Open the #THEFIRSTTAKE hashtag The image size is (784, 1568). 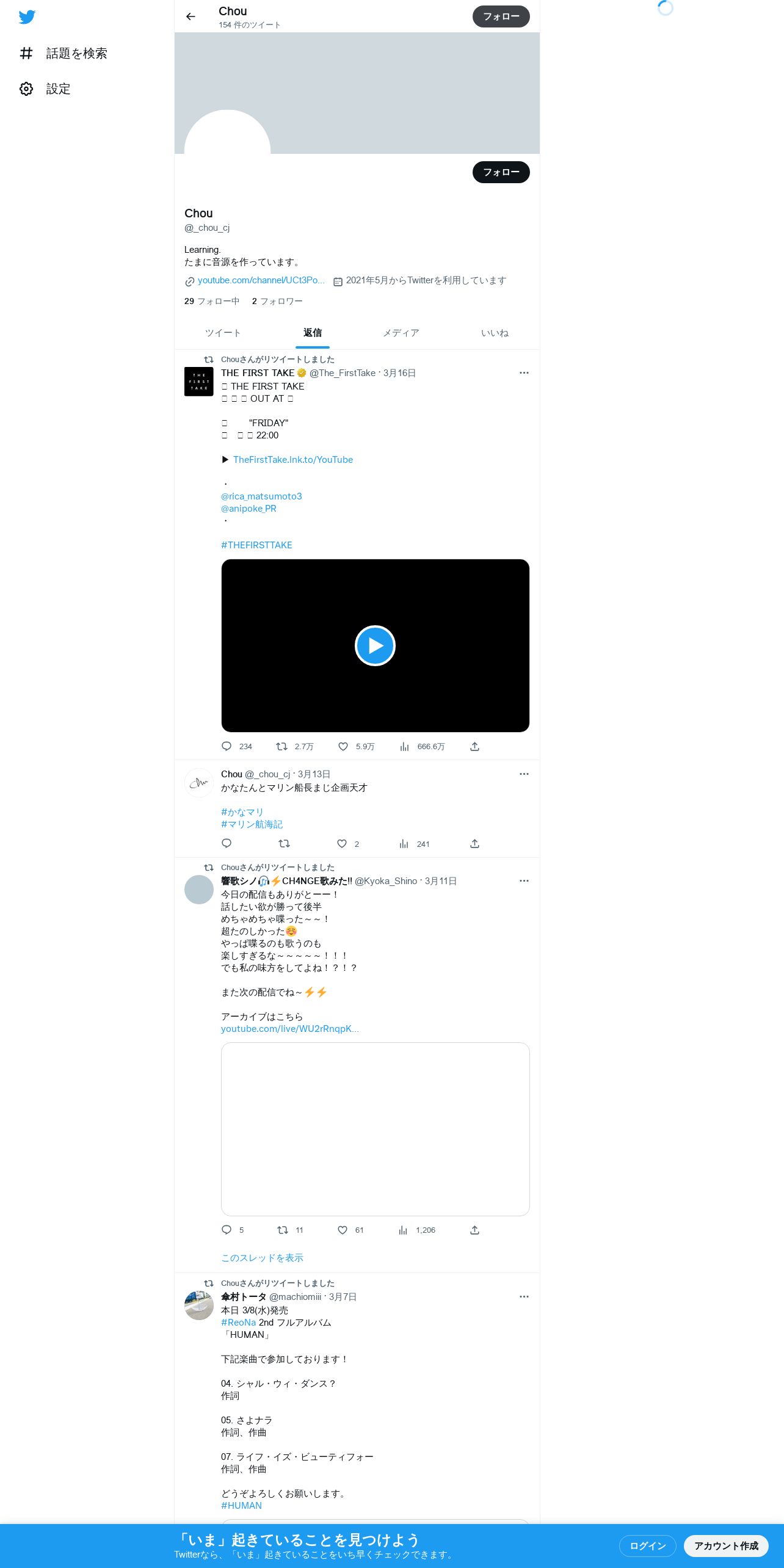[x=256, y=545]
